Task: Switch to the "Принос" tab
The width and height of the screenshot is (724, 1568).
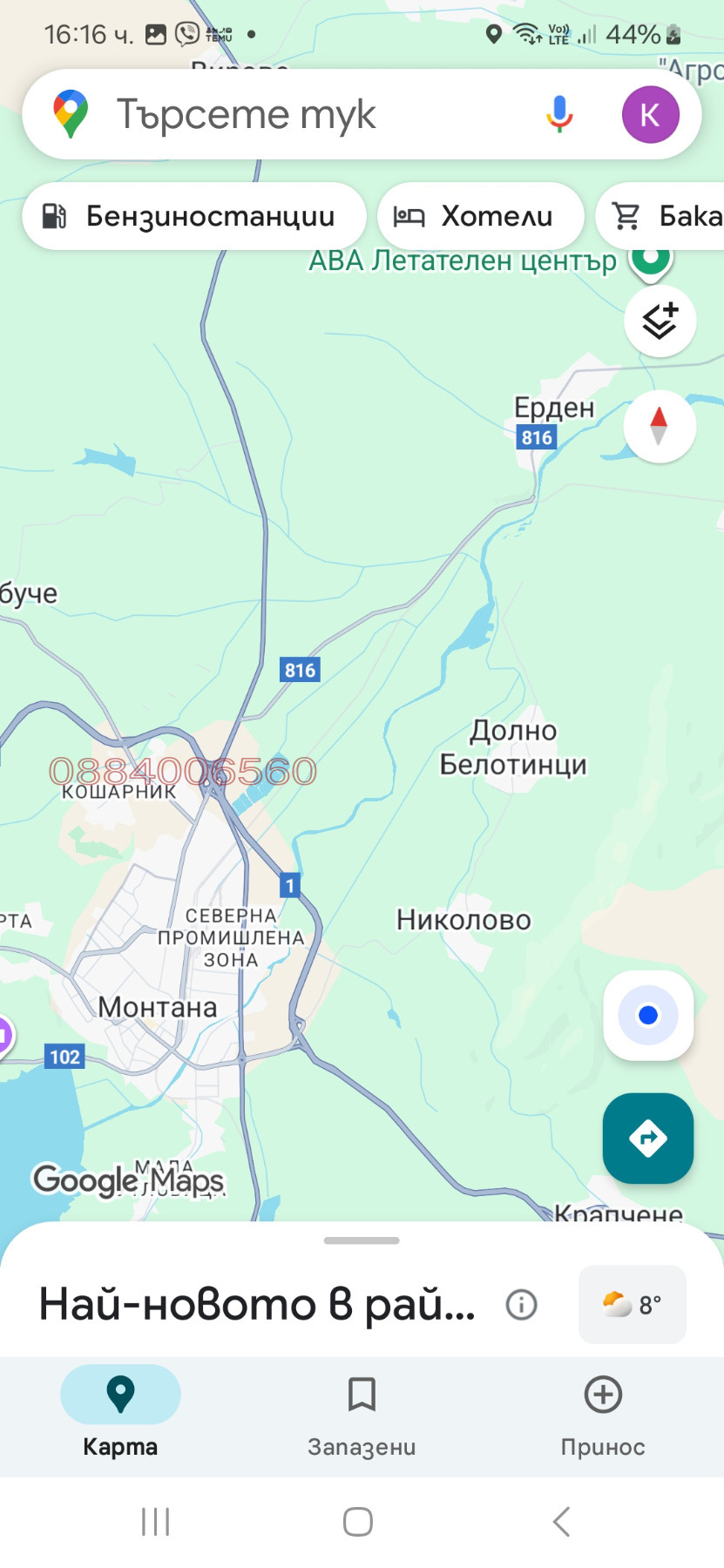Action: (x=603, y=1412)
